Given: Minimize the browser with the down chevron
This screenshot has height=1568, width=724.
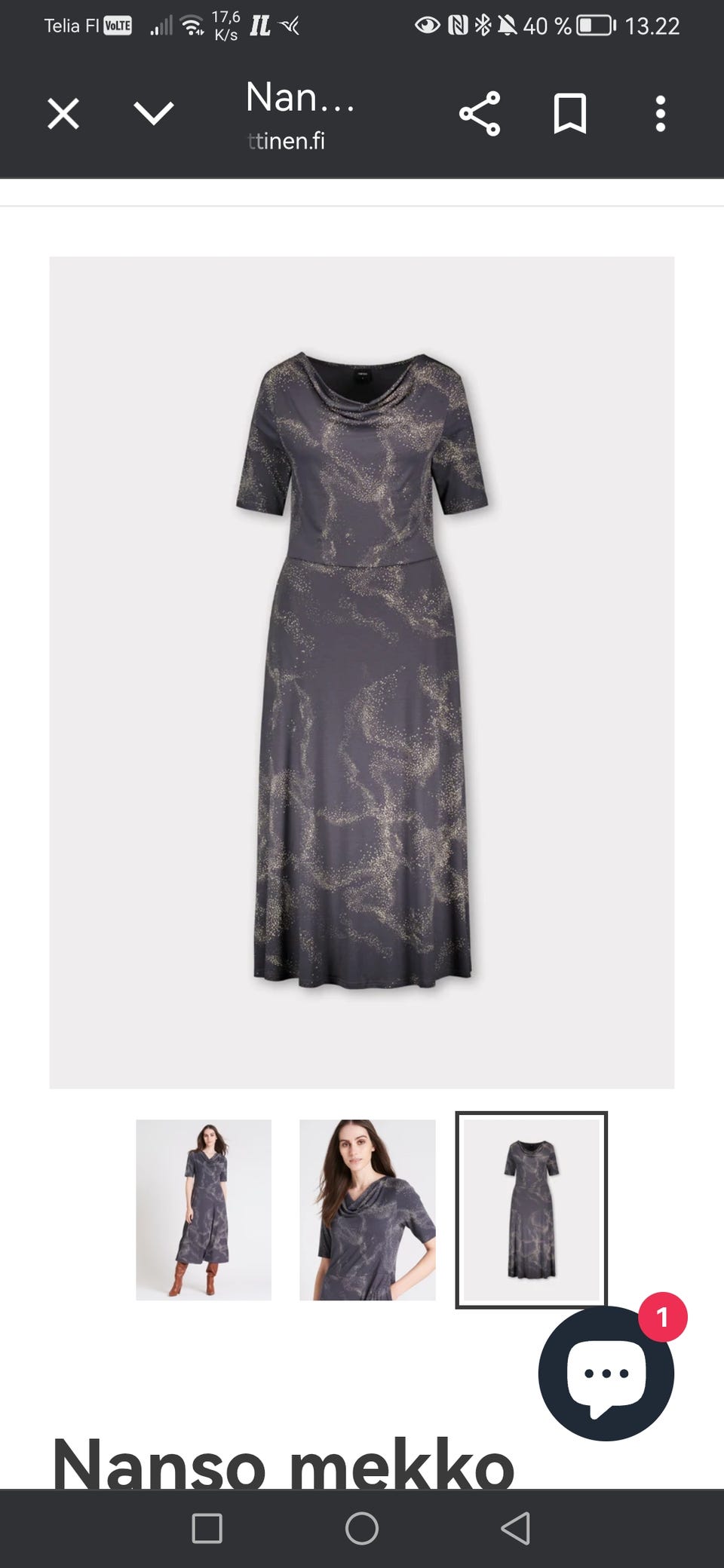Looking at the screenshot, I should coord(154,114).
